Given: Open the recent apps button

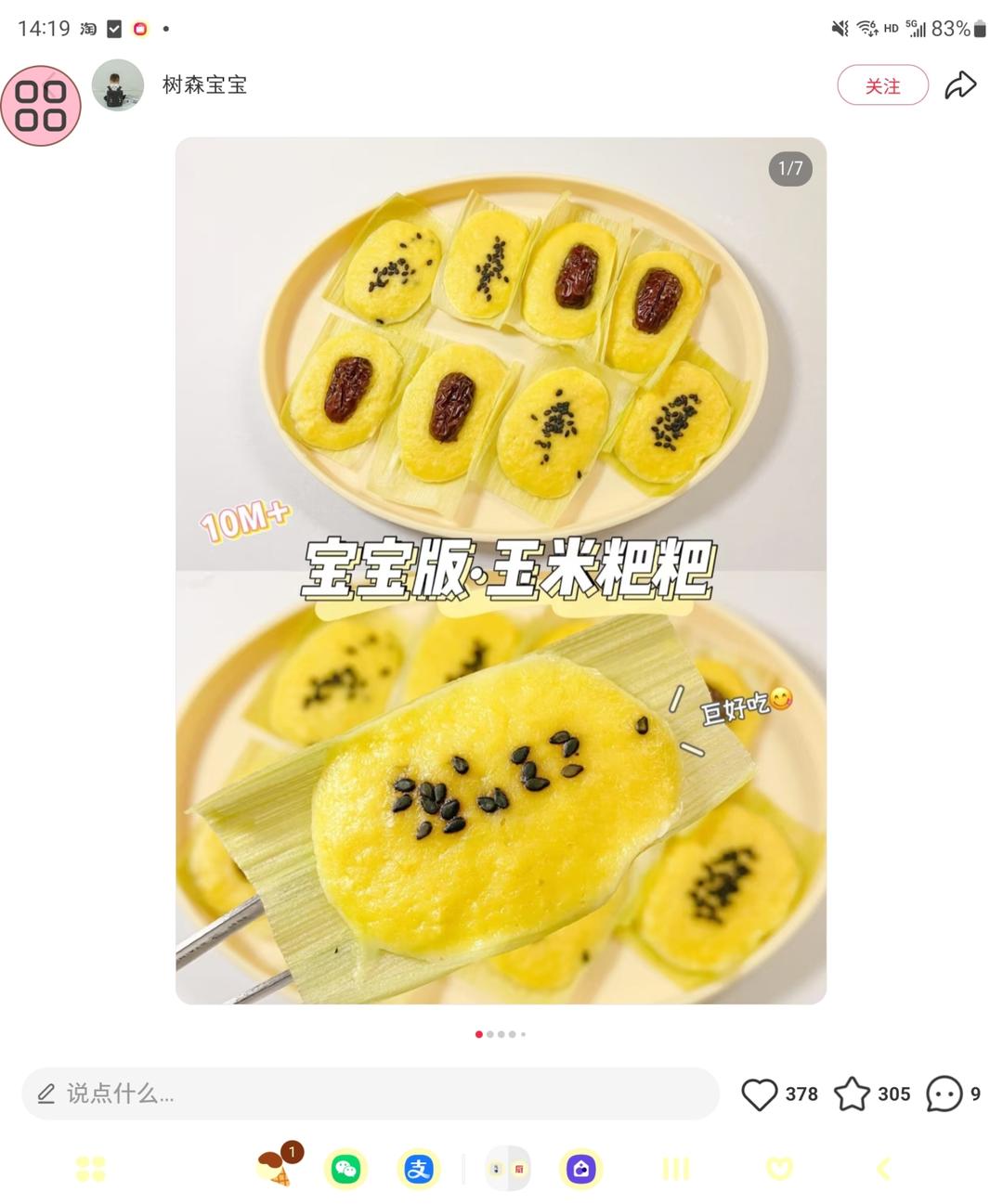Looking at the screenshot, I should coord(675,1169).
